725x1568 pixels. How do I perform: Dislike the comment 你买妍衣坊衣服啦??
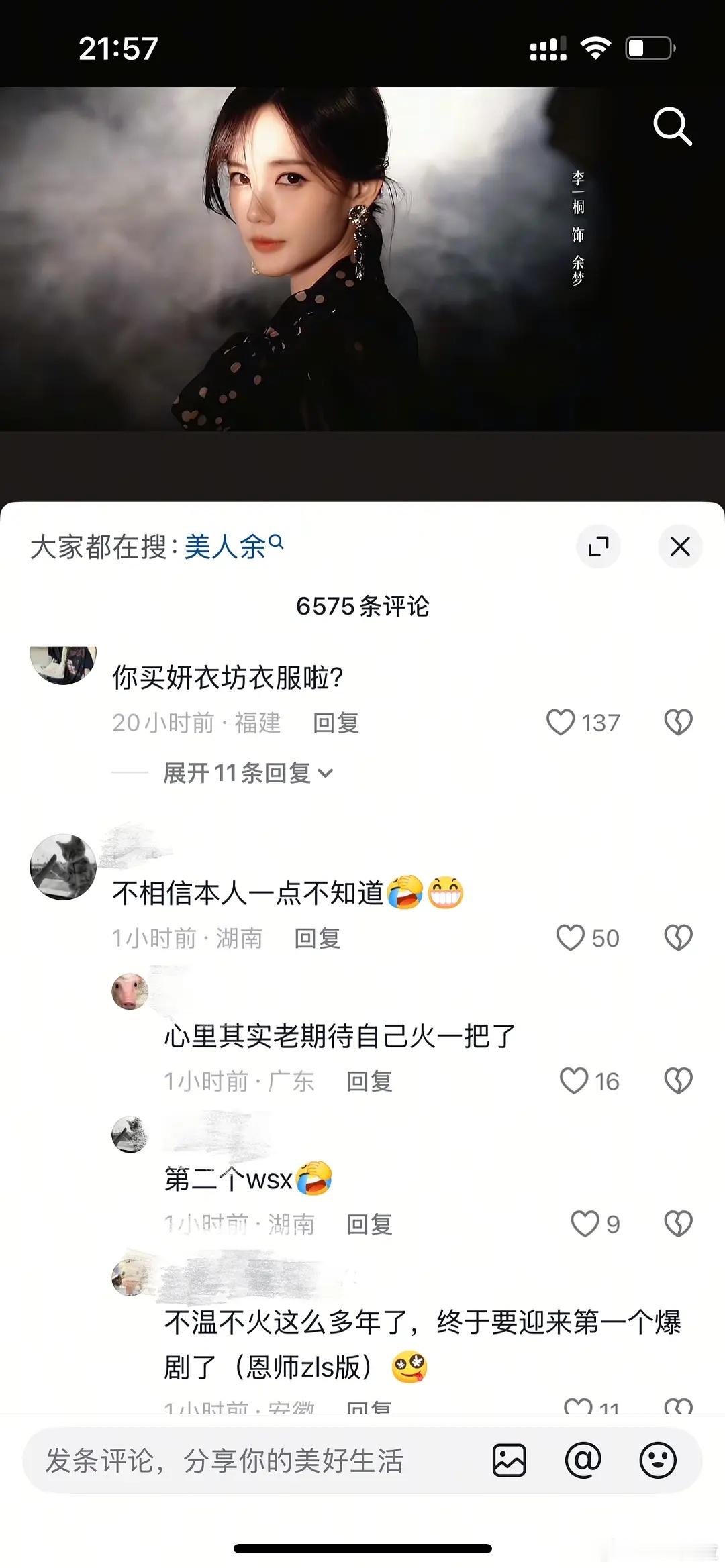click(x=678, y=723)
